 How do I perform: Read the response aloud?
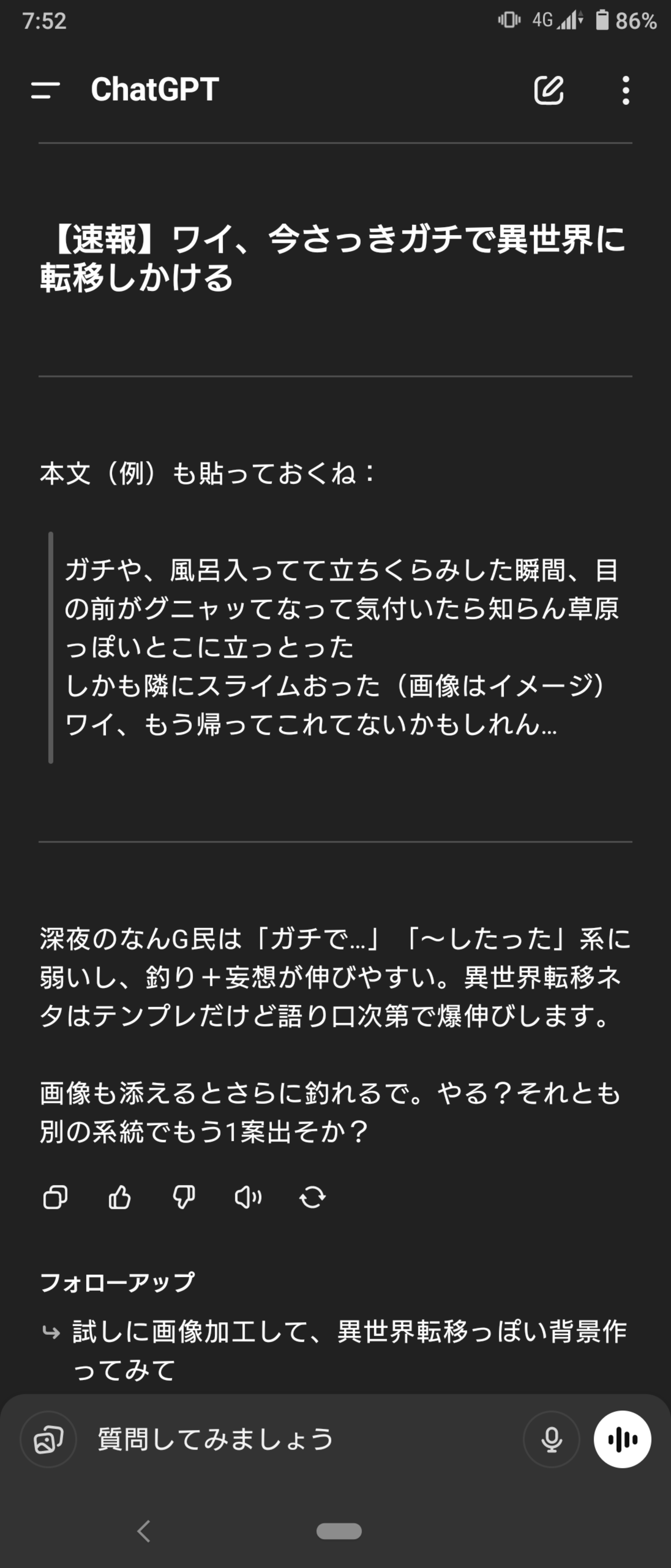[248, 1197]
